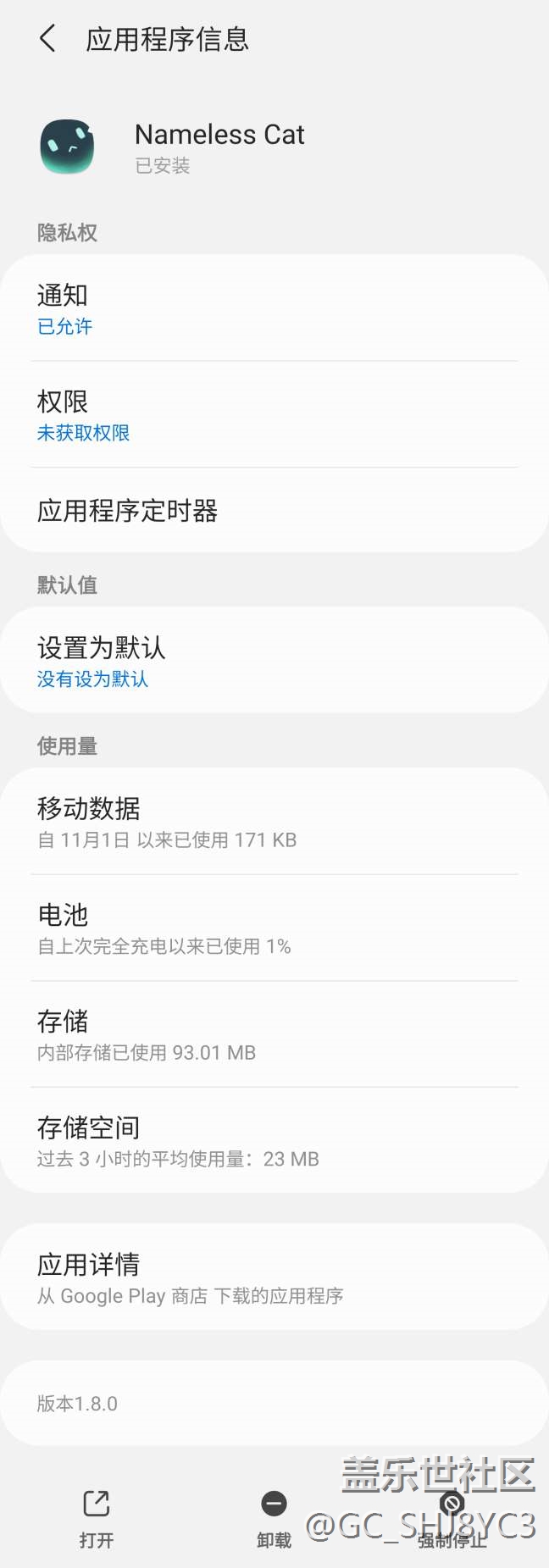The width and height of the screenshot is (549, 1568).
Task: Tap 强制停止 to force stop app
Action: 452,1520
